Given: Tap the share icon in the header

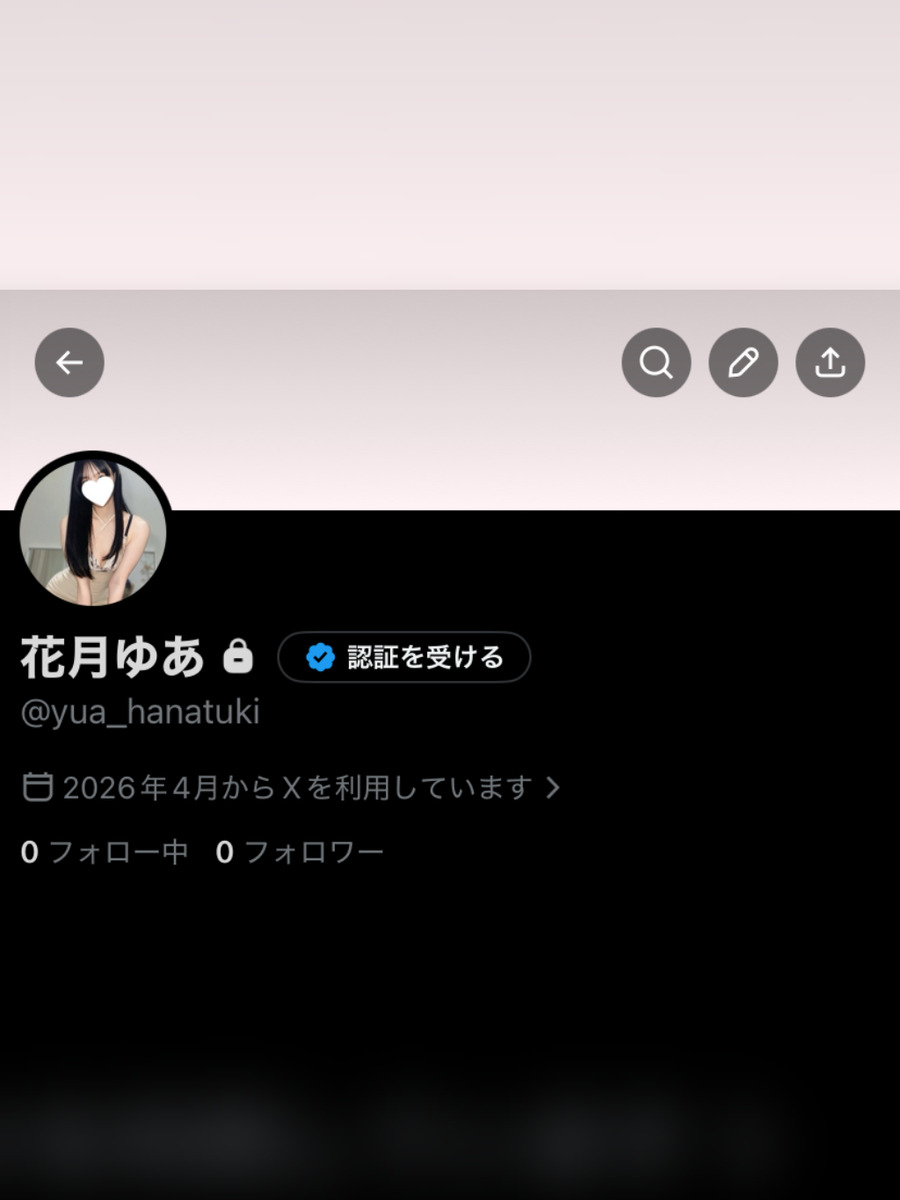Looking at the screenshot, I should (829, 362).
